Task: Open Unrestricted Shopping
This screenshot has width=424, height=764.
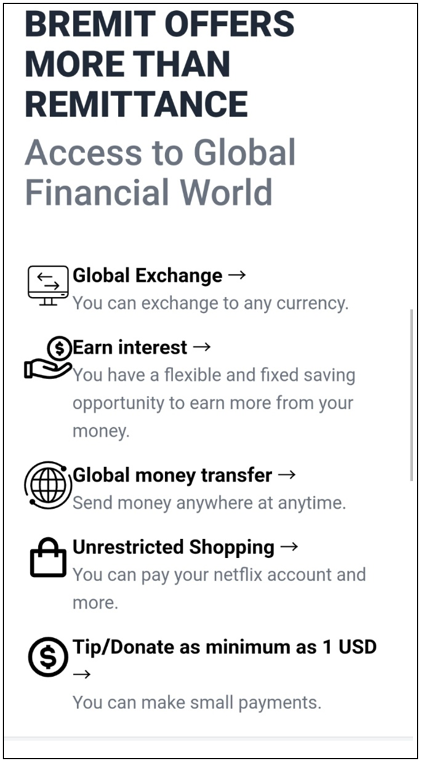Action: pyautogui.click(x=185, y=547)
